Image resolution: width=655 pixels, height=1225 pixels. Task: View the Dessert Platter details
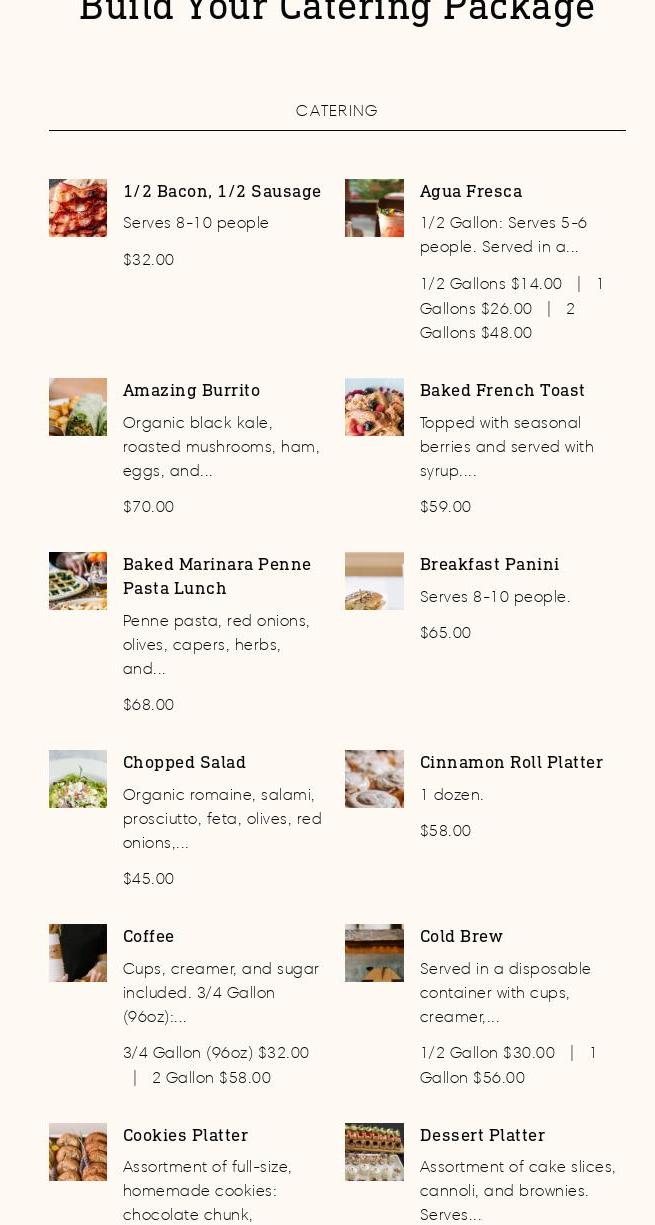[x=482, y=1135]
